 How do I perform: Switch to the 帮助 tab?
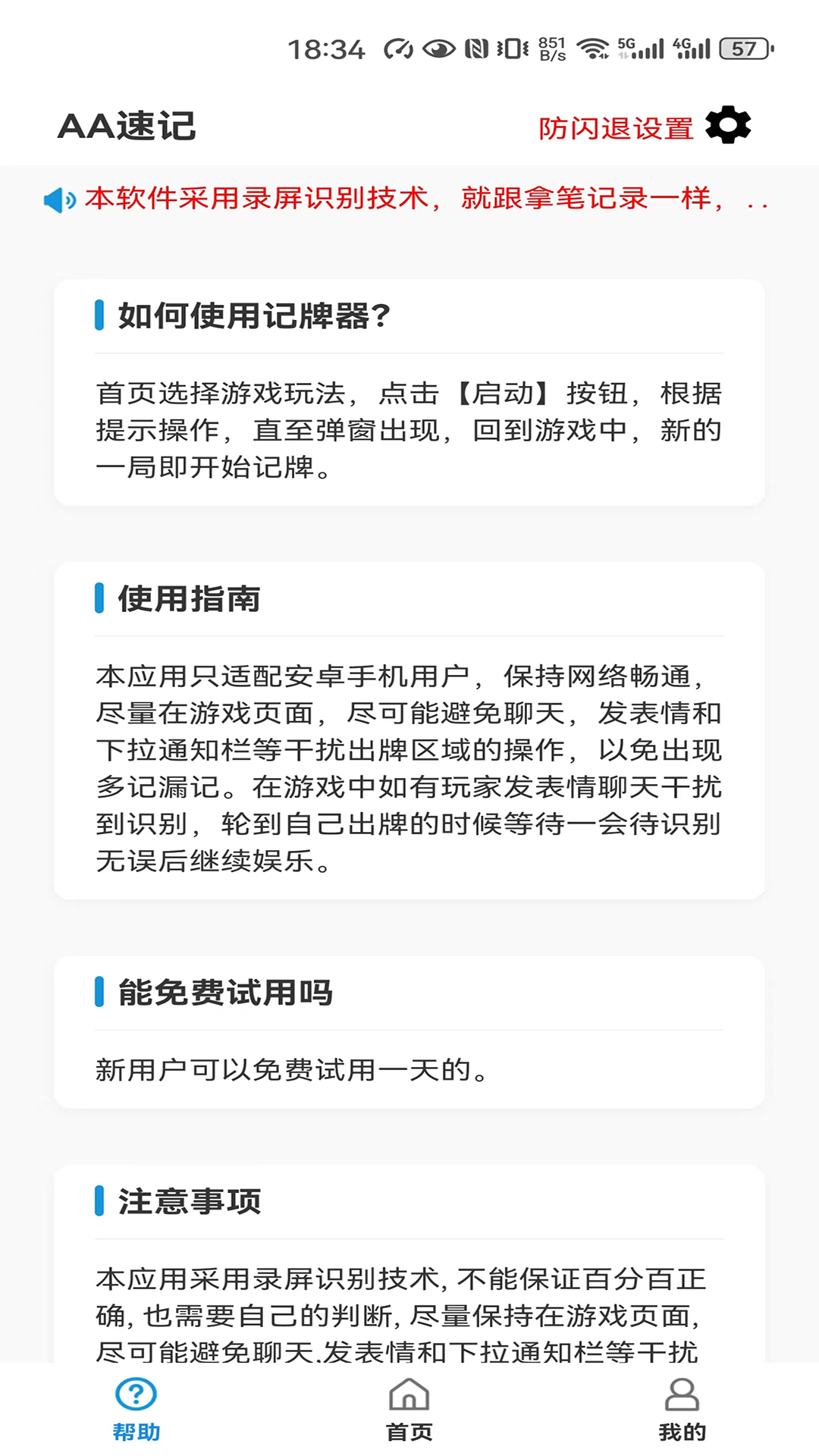133,1429
